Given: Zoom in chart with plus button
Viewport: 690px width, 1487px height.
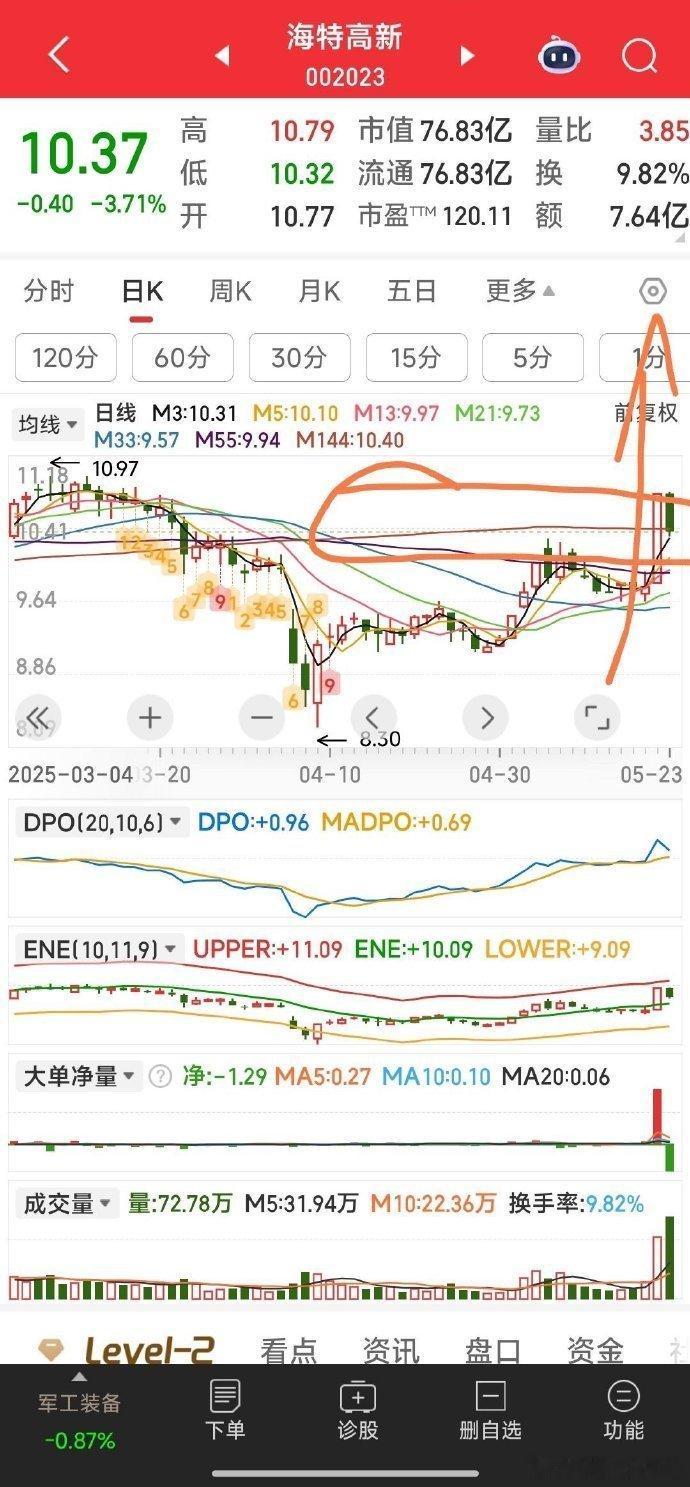Looking at the screenshot, I should 150,717.
